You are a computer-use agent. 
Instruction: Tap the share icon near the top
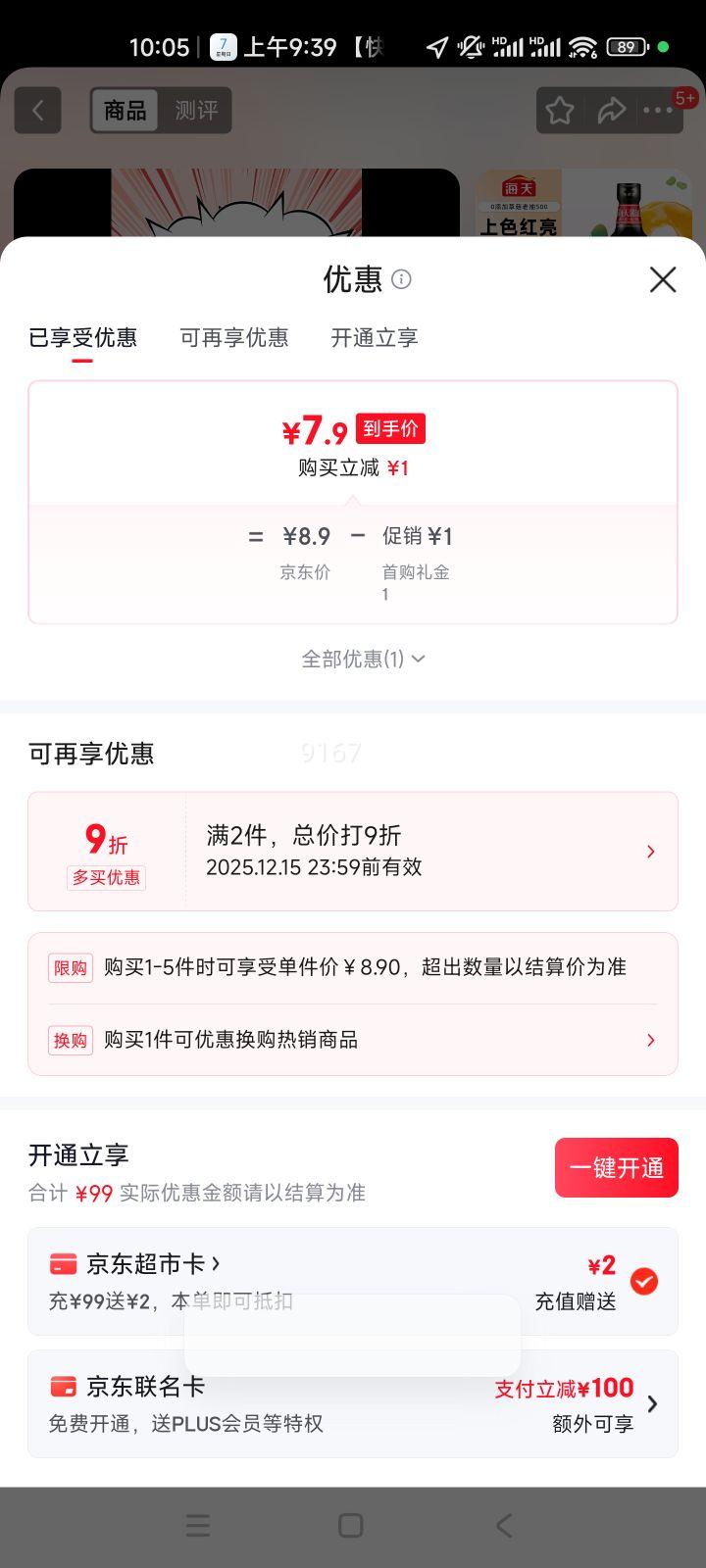click(612, 110)
